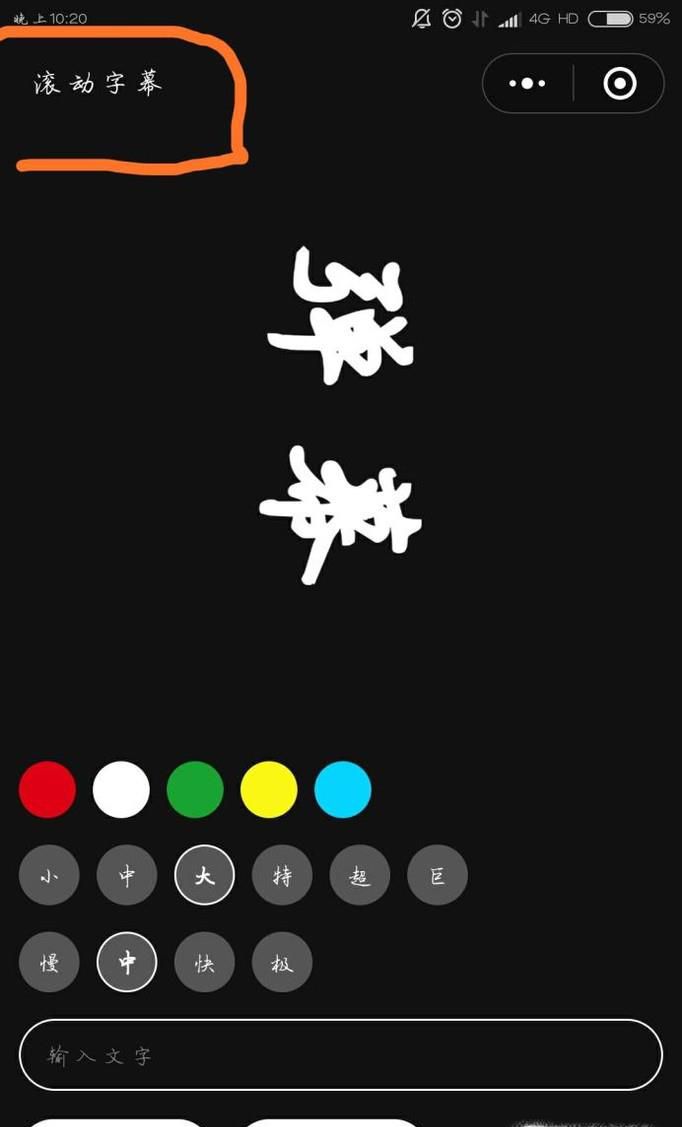Set the font size to 特
Viewport: 682px width, 1127px height.
click(282, 876)
